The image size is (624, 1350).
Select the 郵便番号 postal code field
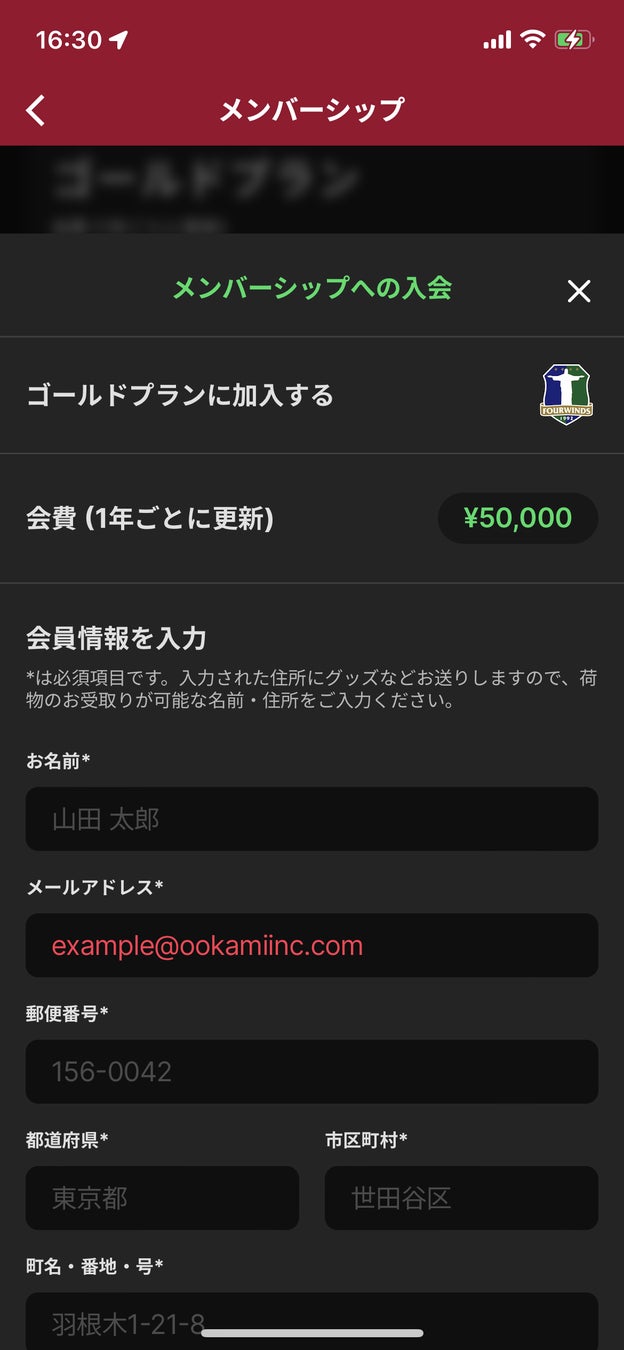click(x=311, y=1071)
